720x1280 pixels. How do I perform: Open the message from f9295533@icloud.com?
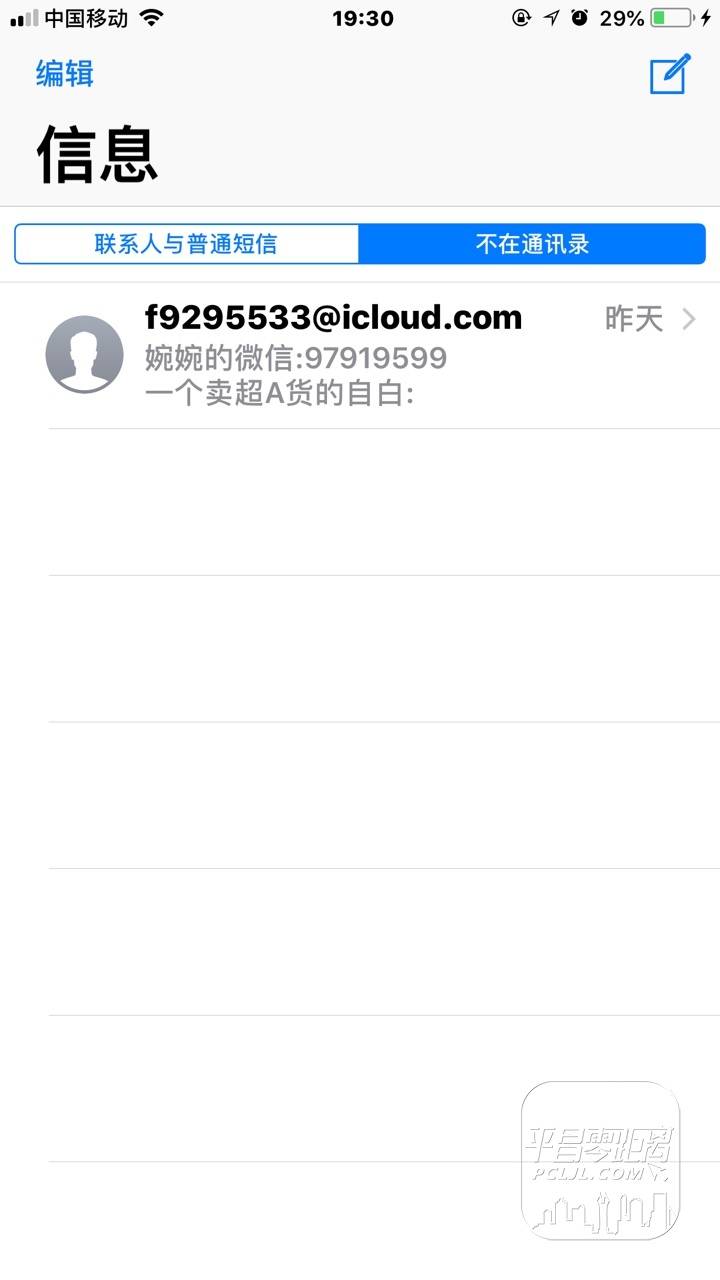360,356
